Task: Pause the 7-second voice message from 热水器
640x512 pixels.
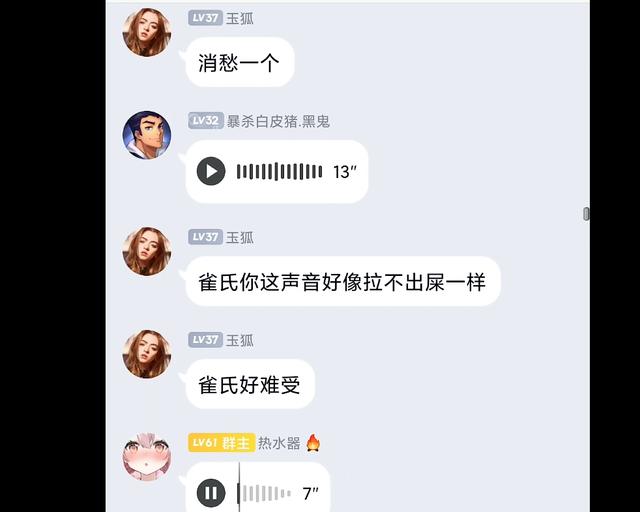Action: 211,493
